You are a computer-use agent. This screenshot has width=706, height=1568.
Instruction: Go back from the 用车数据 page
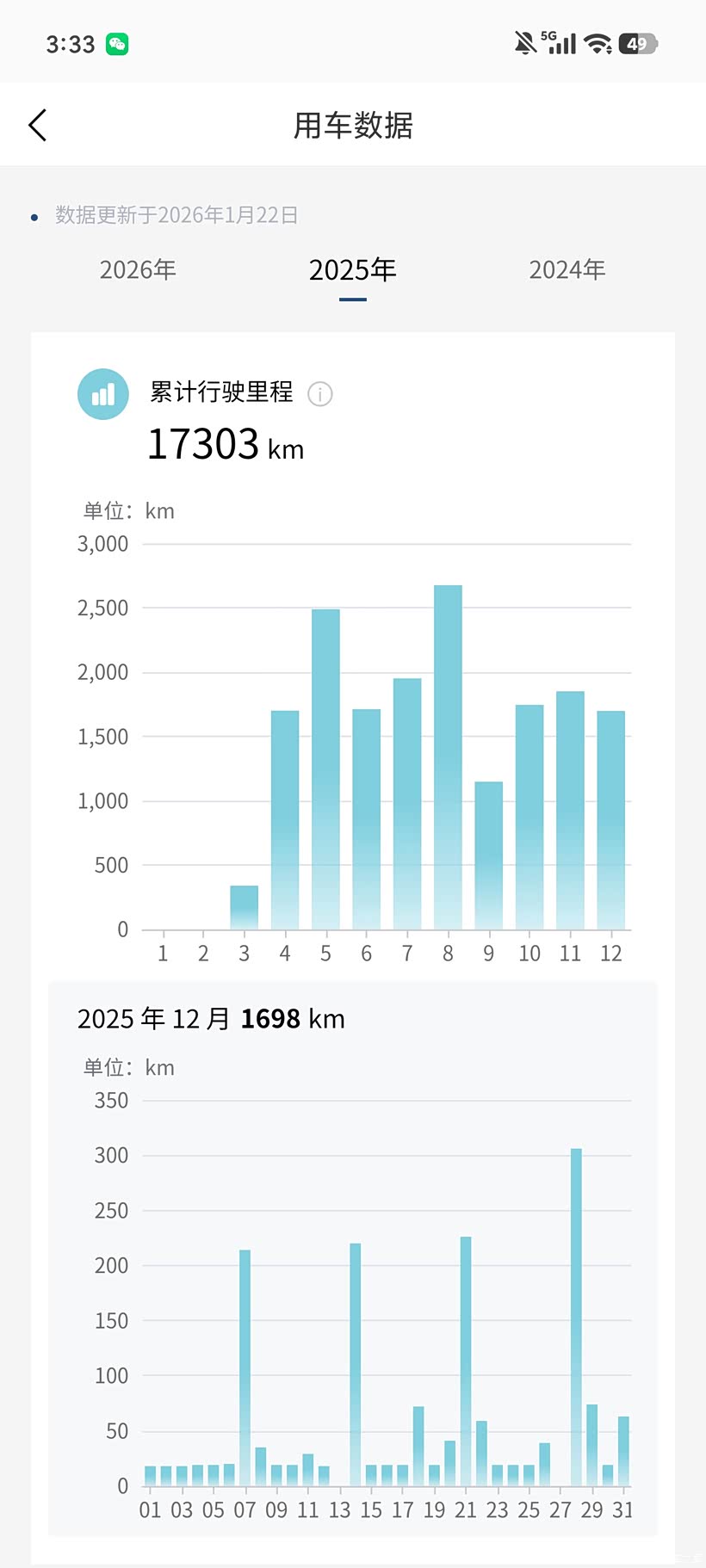[38, 126]
